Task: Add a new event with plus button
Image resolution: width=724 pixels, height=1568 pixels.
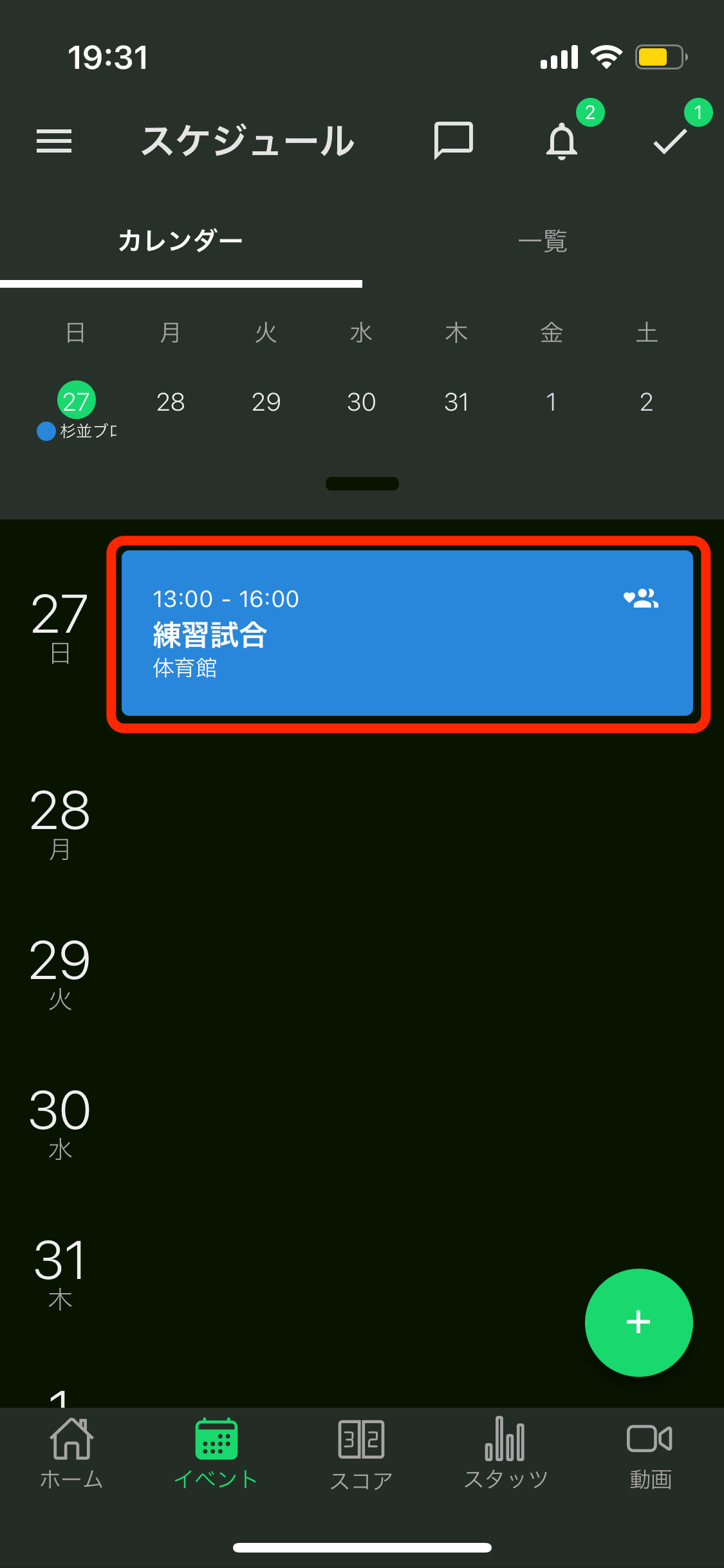Action: pos(638,1322)
